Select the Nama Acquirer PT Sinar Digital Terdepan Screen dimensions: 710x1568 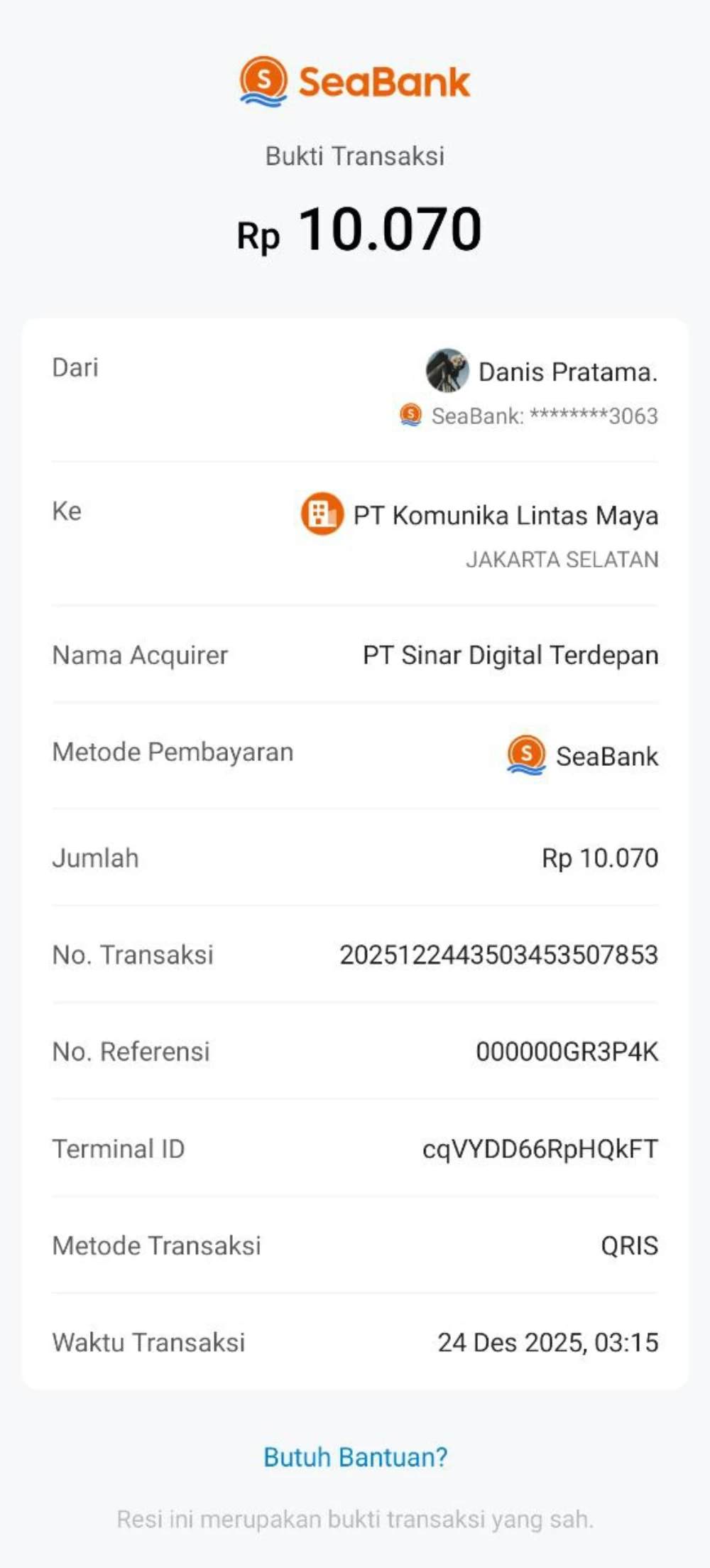click(x=510, y=656)
